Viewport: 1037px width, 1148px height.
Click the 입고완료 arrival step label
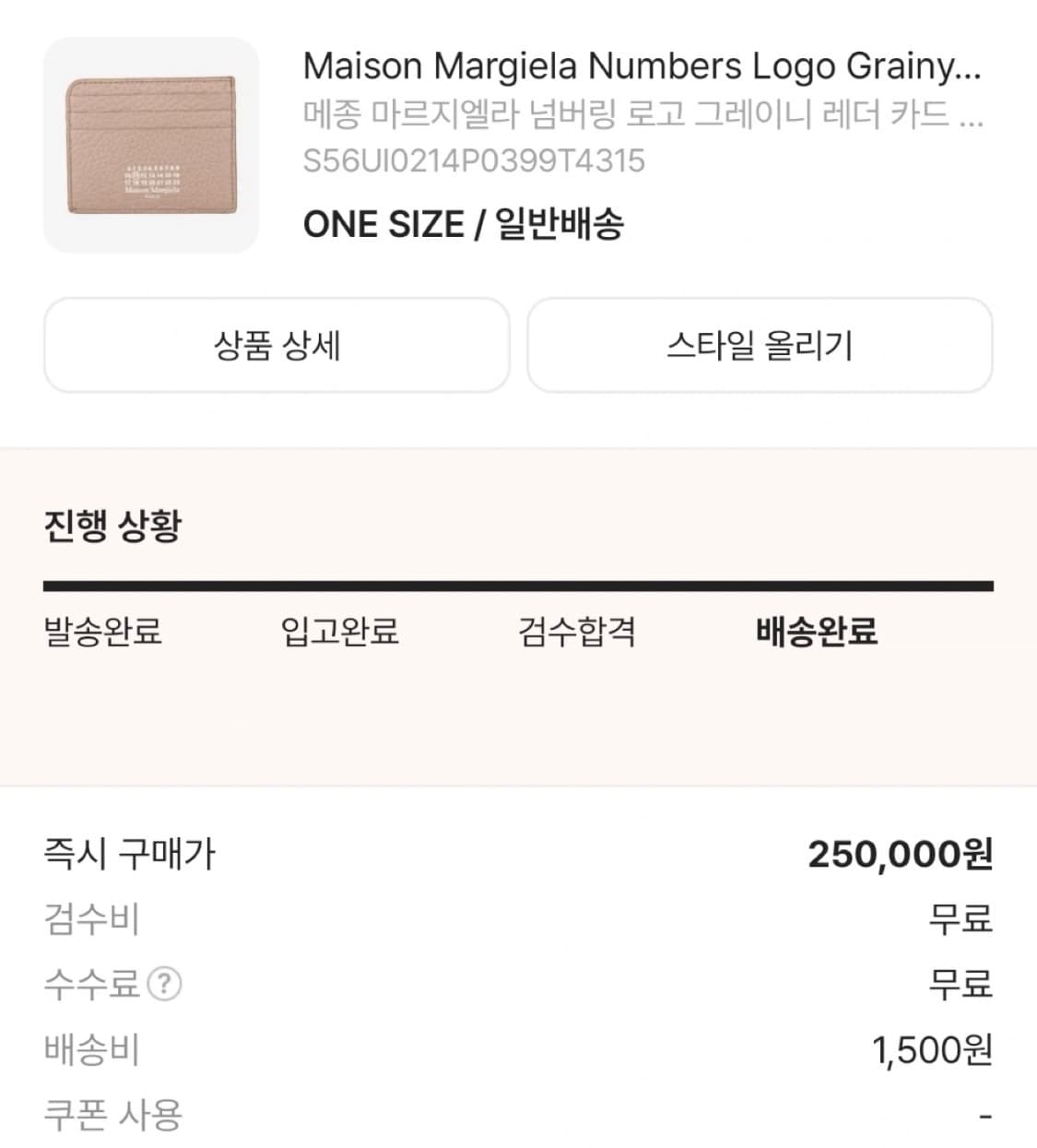coord(339,633)
